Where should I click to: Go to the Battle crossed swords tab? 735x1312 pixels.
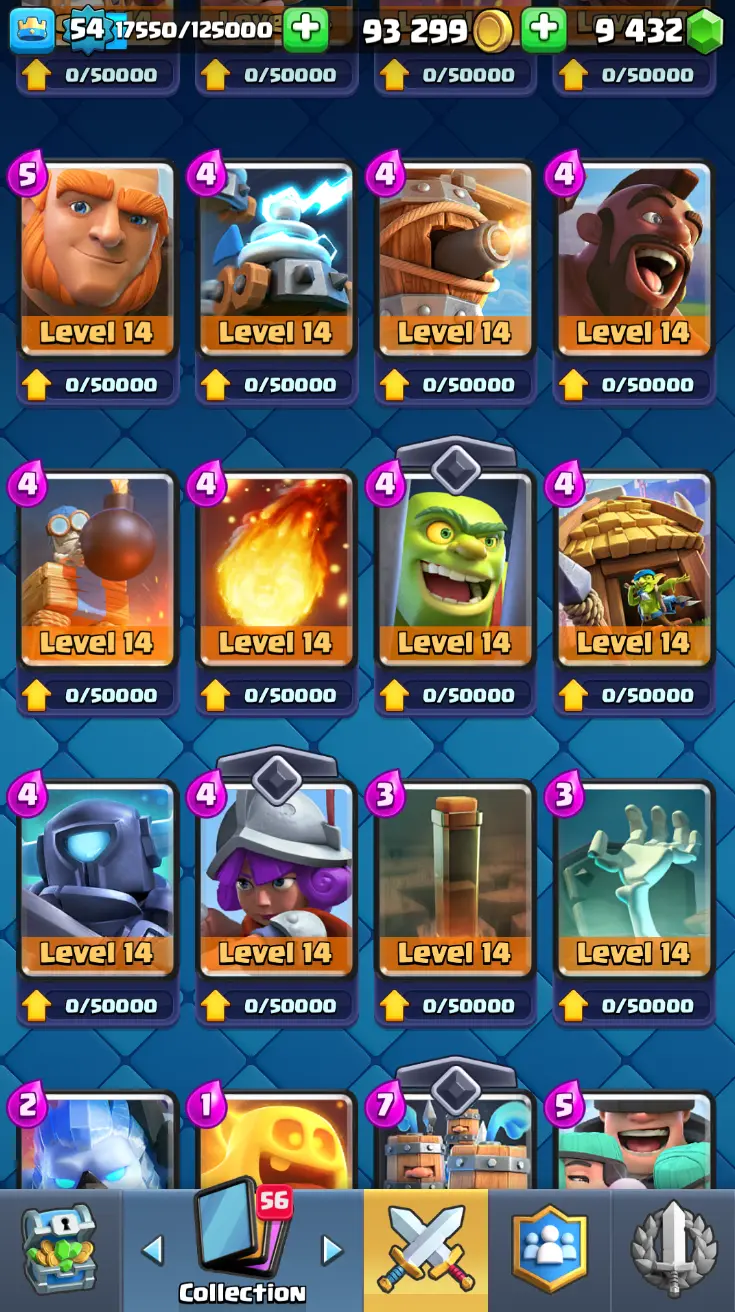[425, 1250]
